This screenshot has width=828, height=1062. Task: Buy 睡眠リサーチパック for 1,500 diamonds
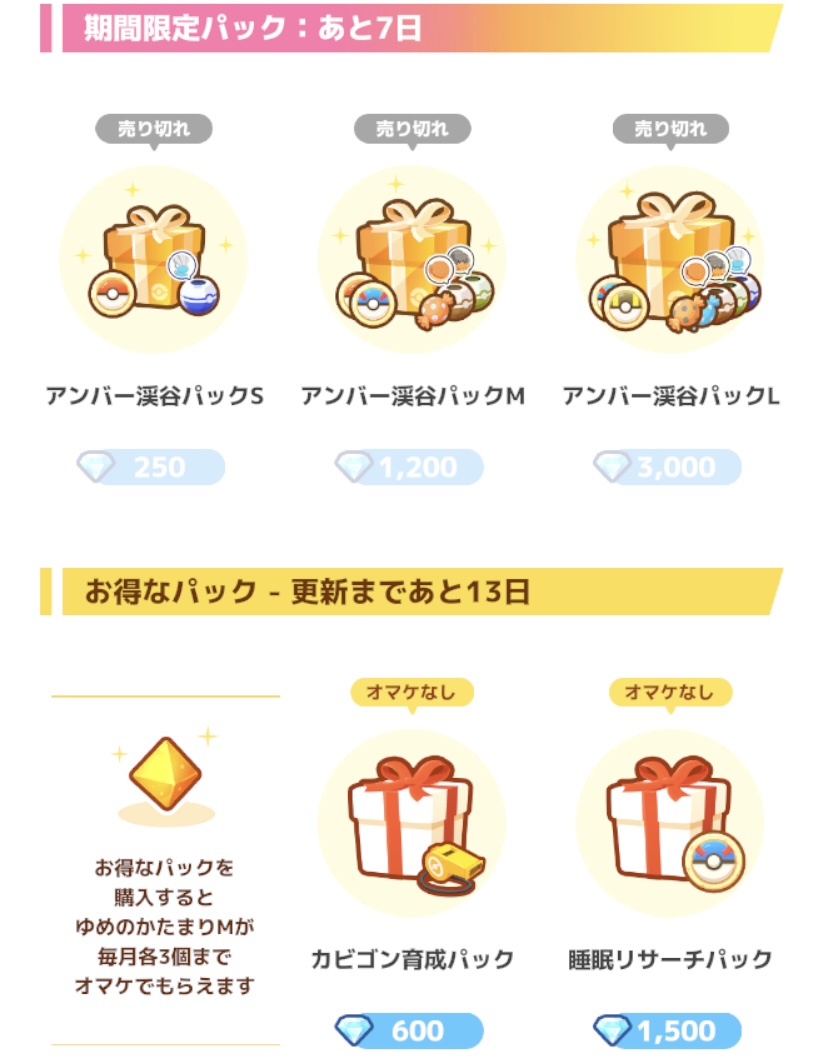pos(667,1030)
